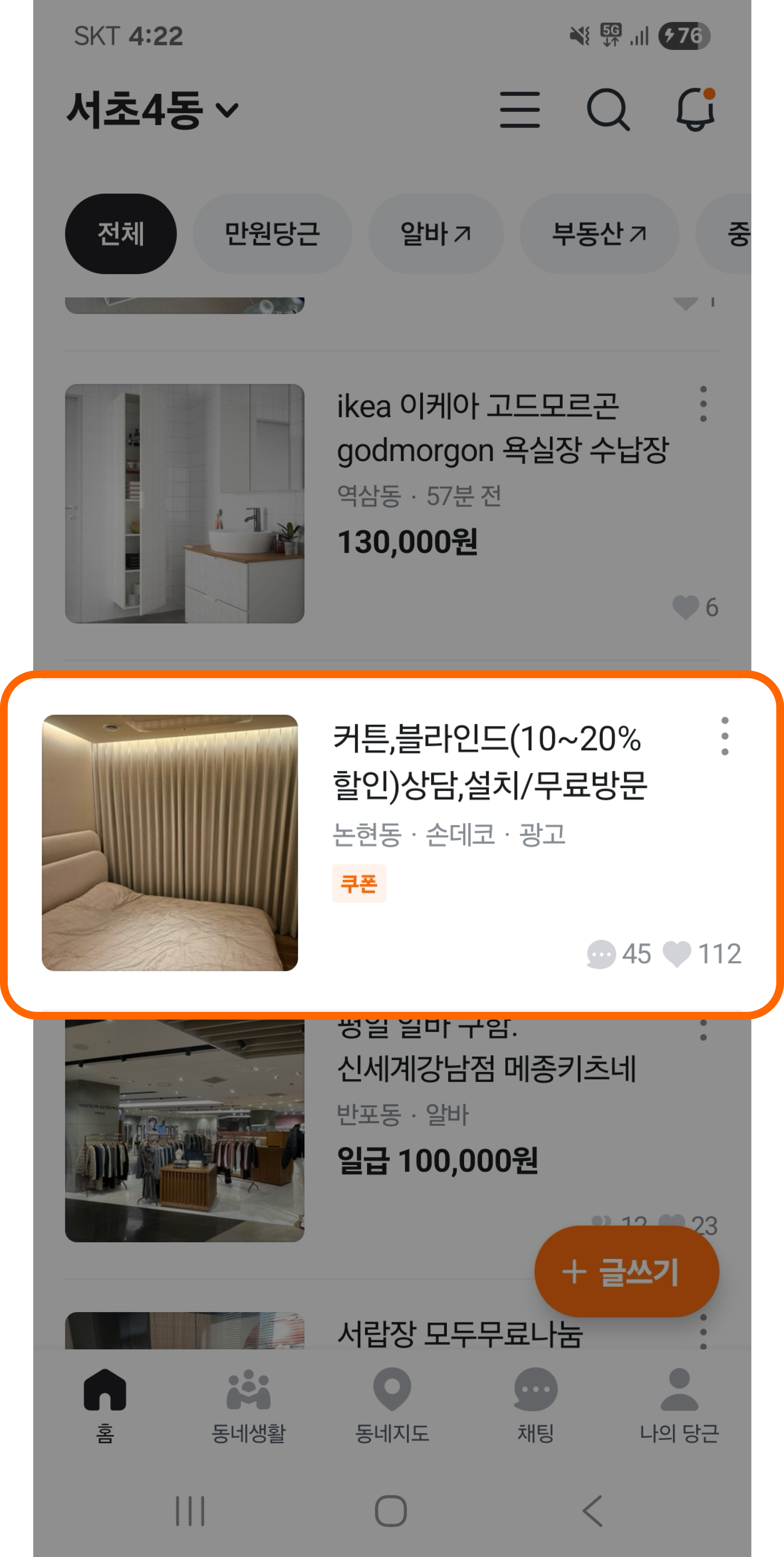Select the 만원당근 filter chip
The width and height of the screenshot is (784, 1557).
[272, 234]
